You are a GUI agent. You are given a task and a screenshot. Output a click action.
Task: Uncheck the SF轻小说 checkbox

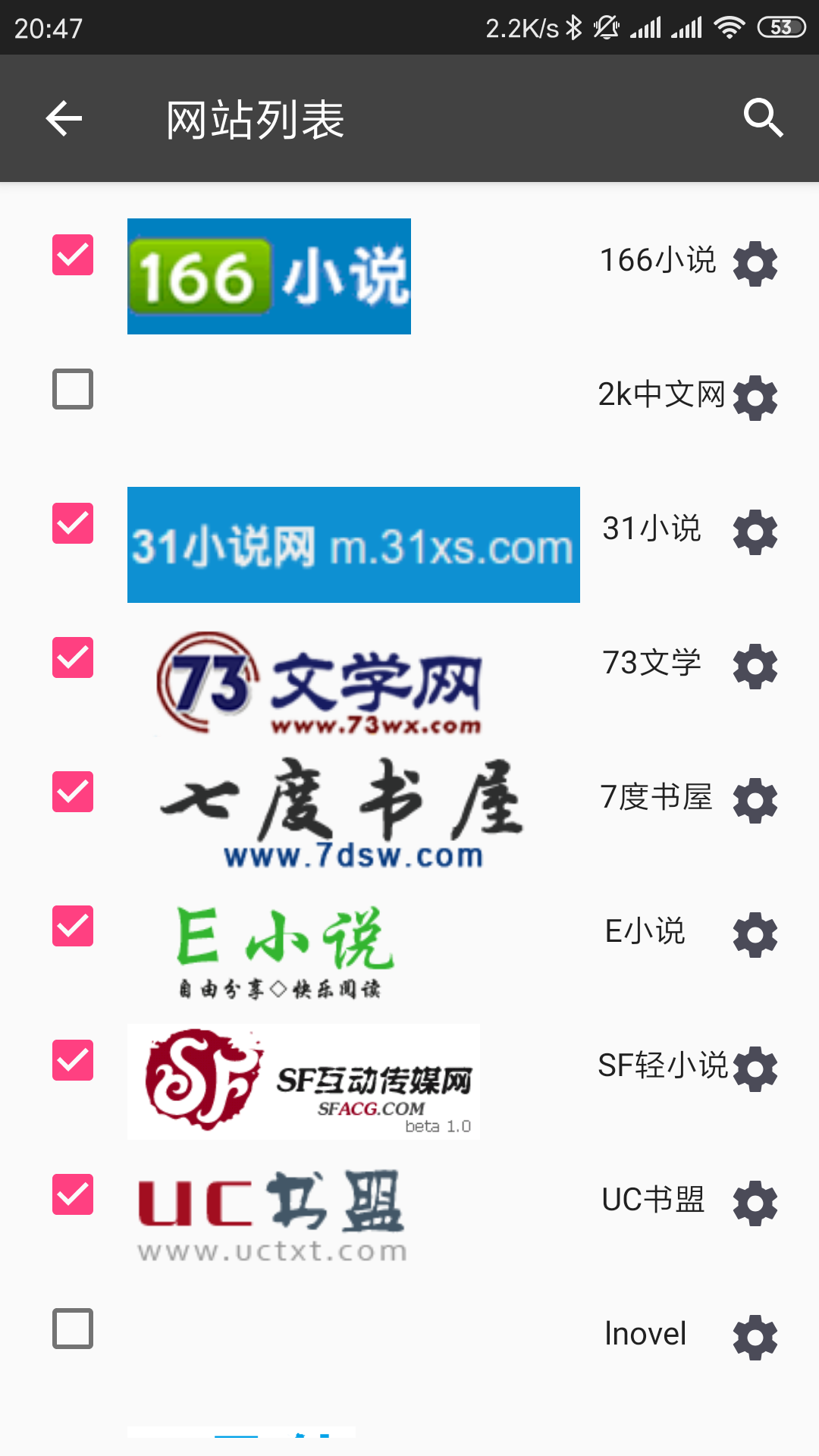click(x=73, y=1060)
